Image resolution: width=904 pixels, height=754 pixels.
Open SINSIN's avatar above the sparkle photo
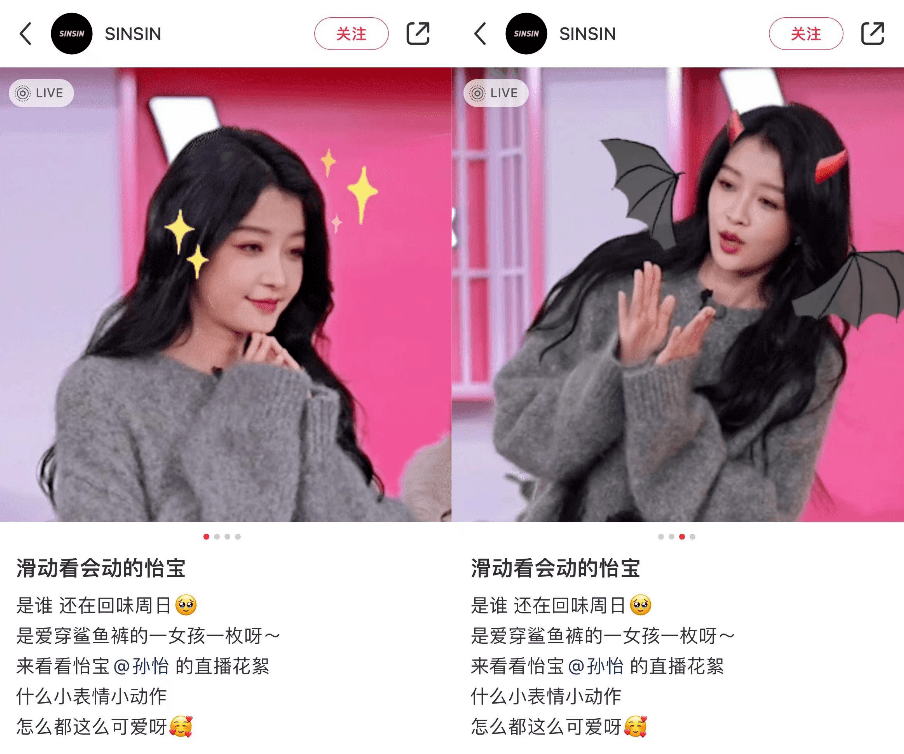(x=72, y=34)
